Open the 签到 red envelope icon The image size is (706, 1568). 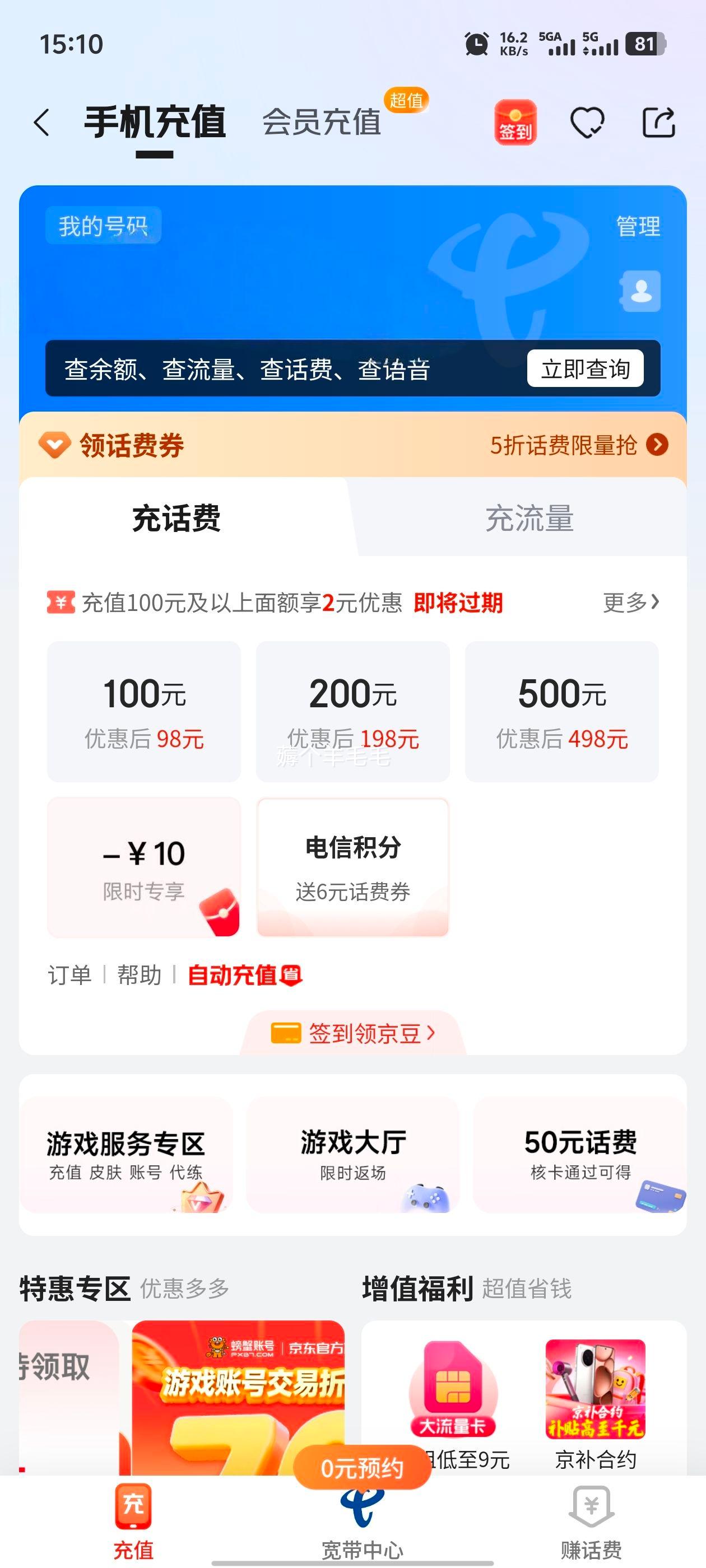[x=515, y=122]
